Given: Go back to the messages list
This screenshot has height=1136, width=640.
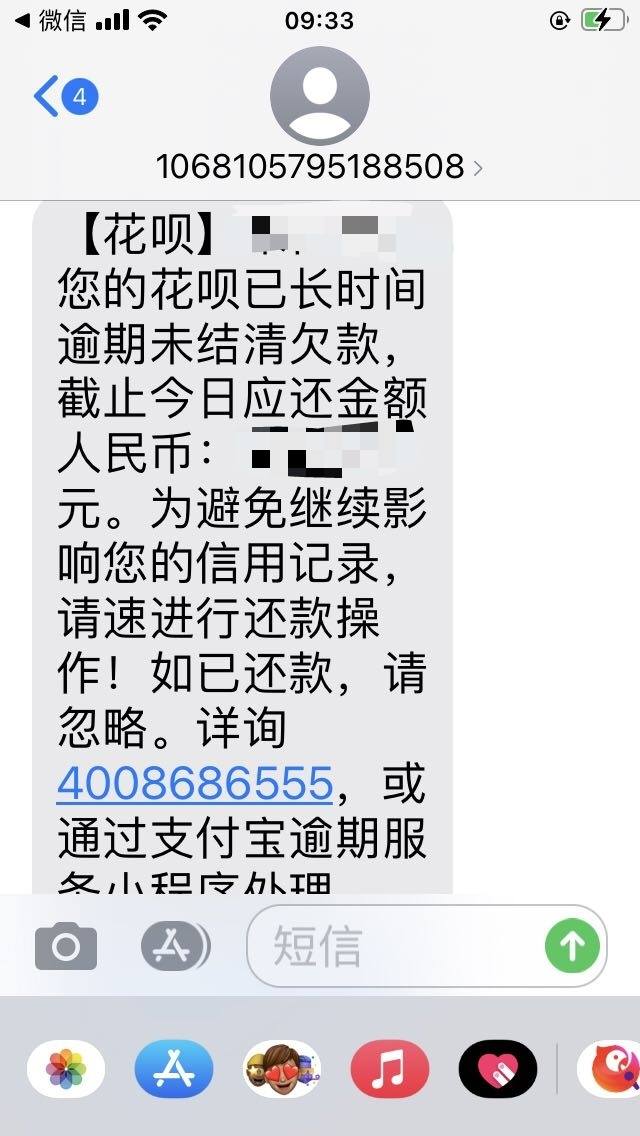Looking at the screenshot, I should coord(65,96).
